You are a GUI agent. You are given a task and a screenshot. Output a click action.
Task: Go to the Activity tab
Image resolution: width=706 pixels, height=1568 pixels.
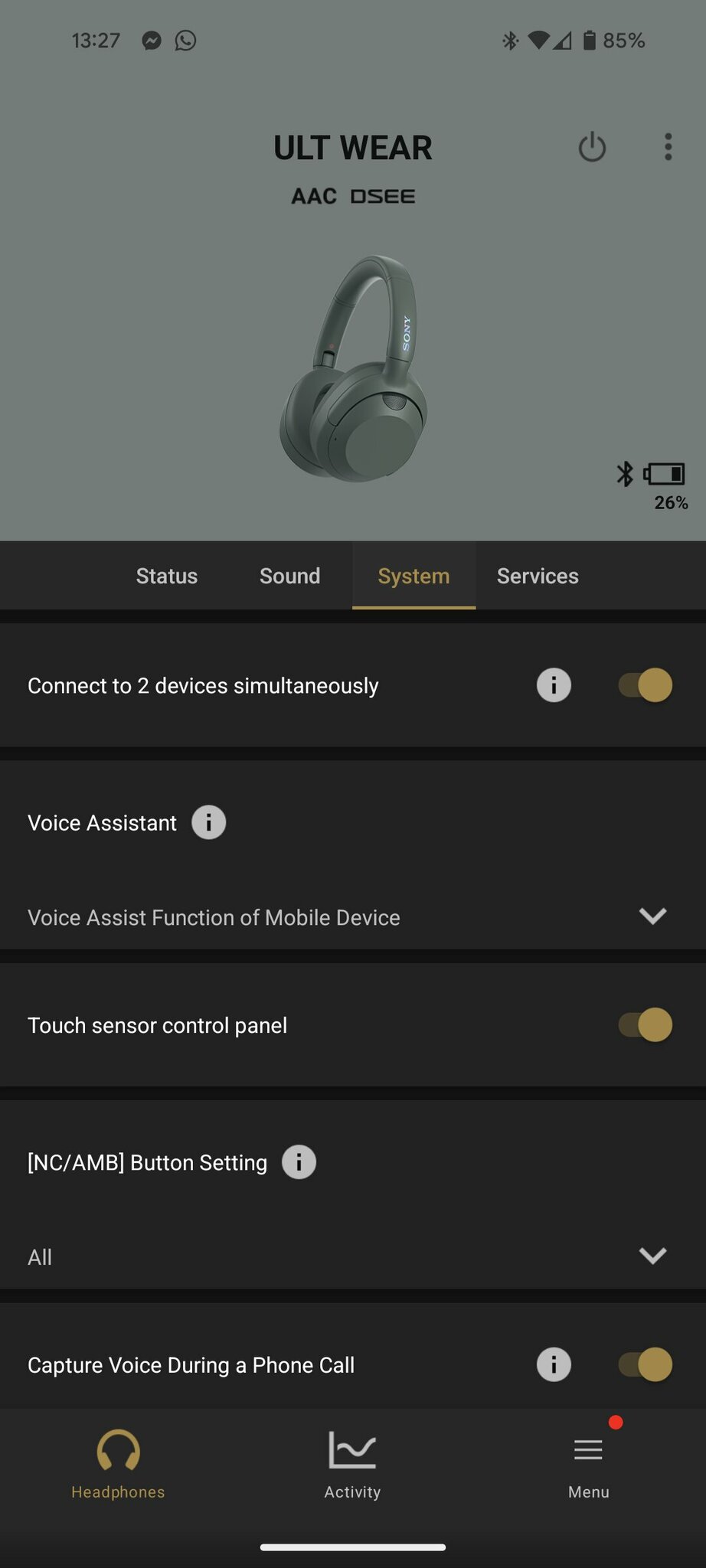pos(352,1464)
